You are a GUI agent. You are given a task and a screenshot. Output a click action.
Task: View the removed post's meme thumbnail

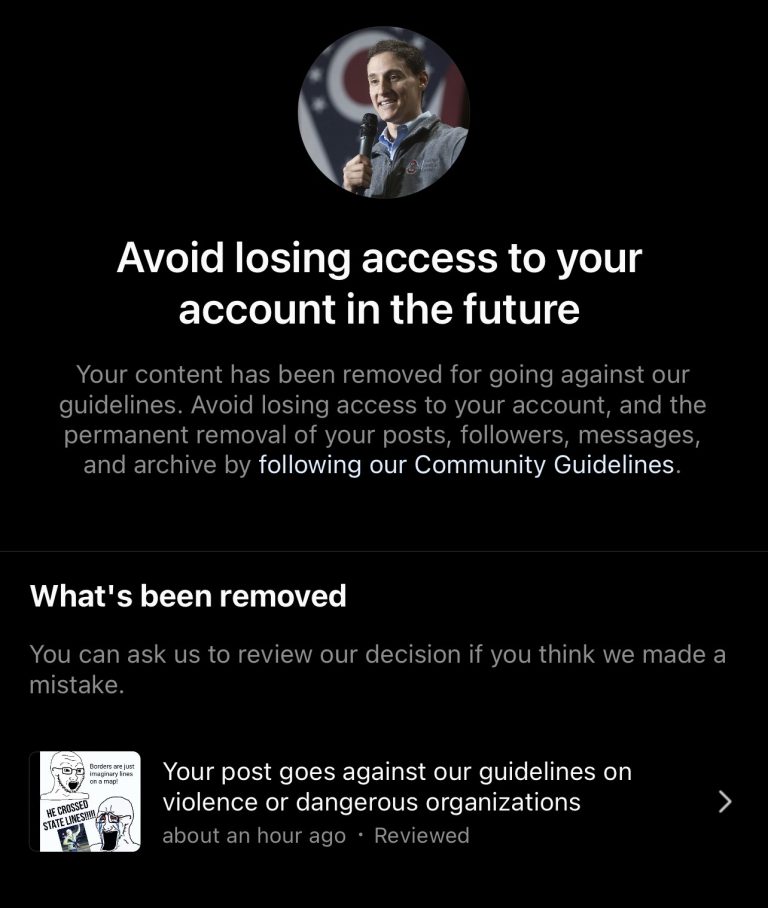click(x=85, y=801)
